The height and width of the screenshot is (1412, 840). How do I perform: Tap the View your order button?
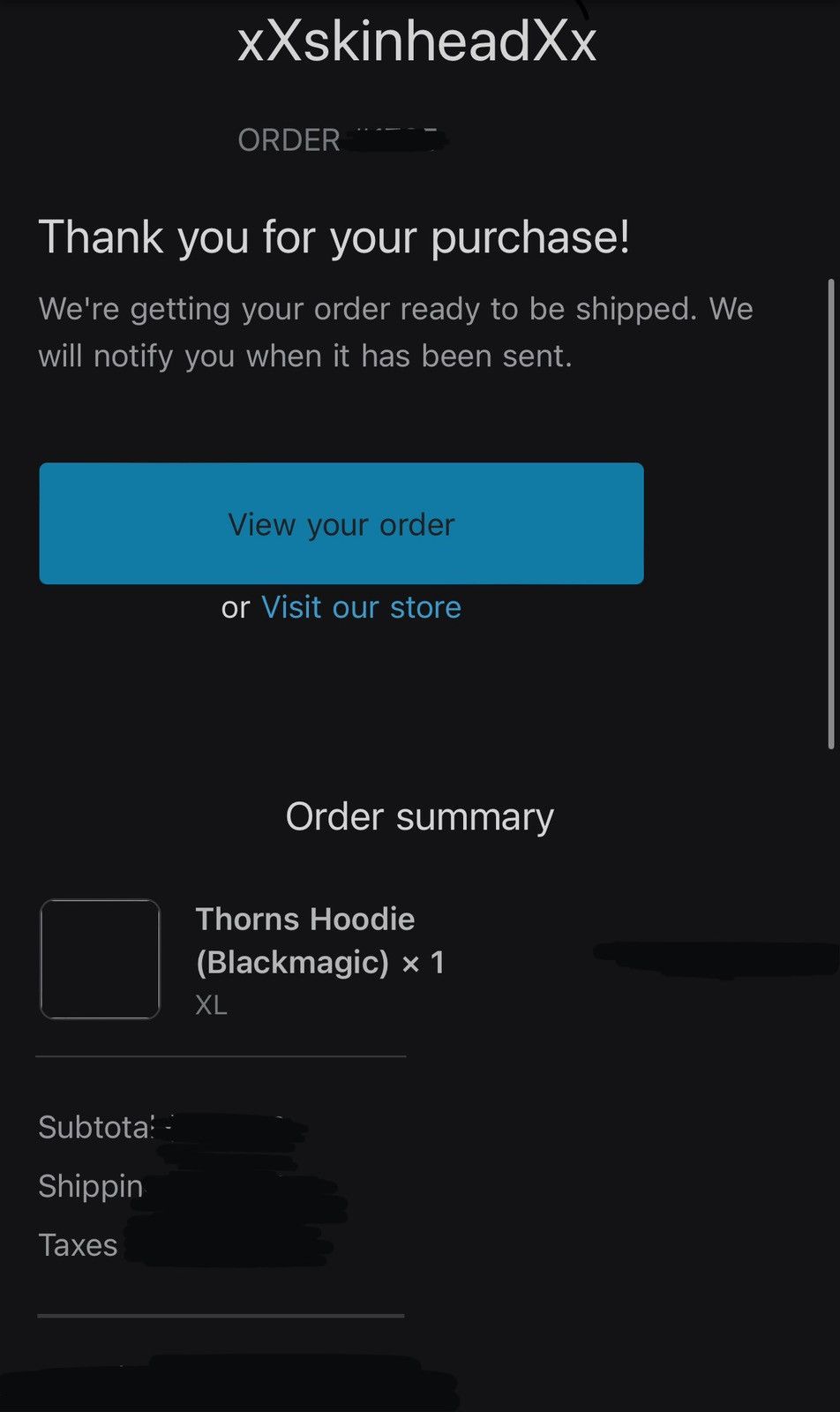[341, 523]
